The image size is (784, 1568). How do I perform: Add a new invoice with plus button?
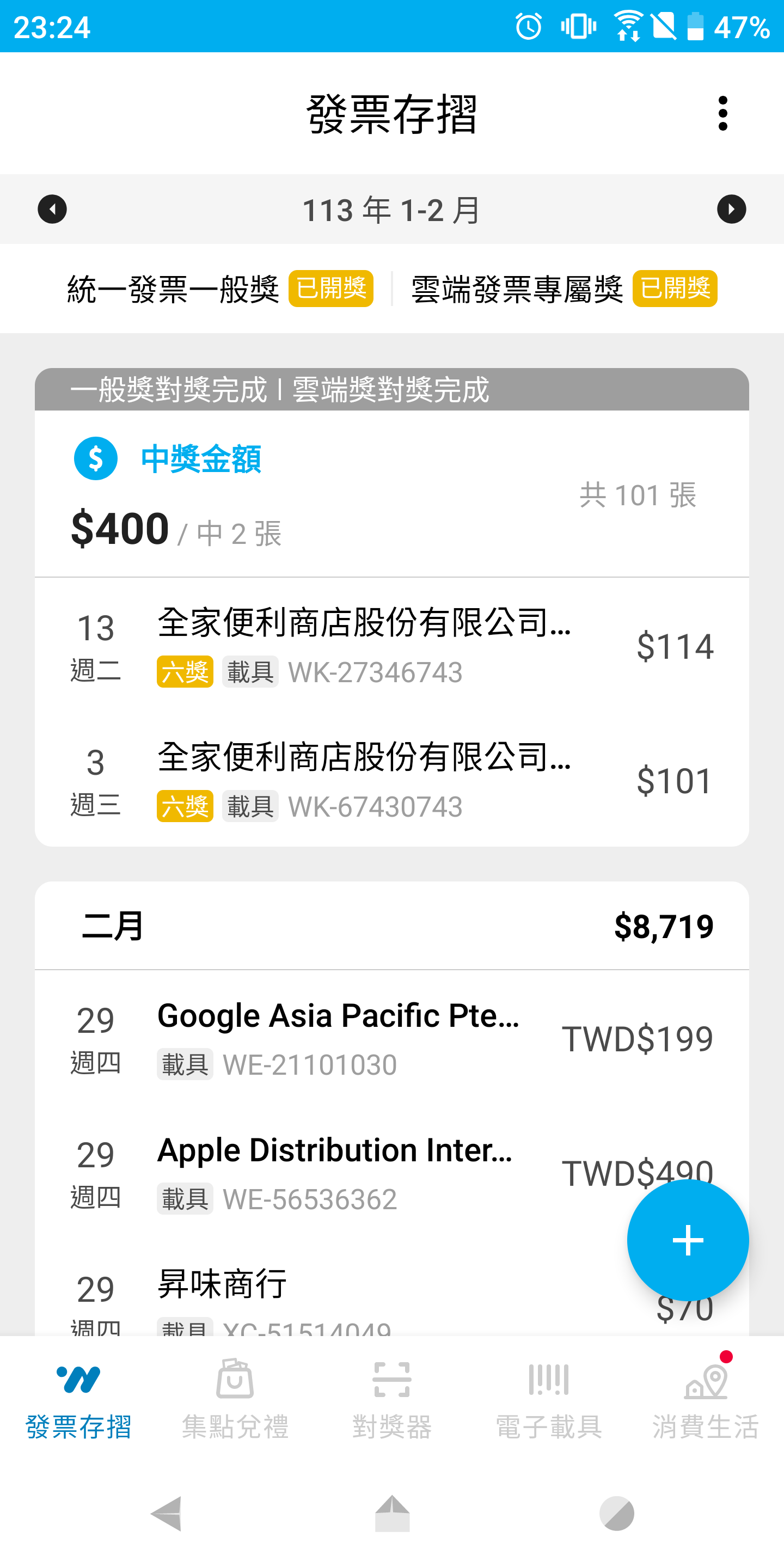[688, 1241]
